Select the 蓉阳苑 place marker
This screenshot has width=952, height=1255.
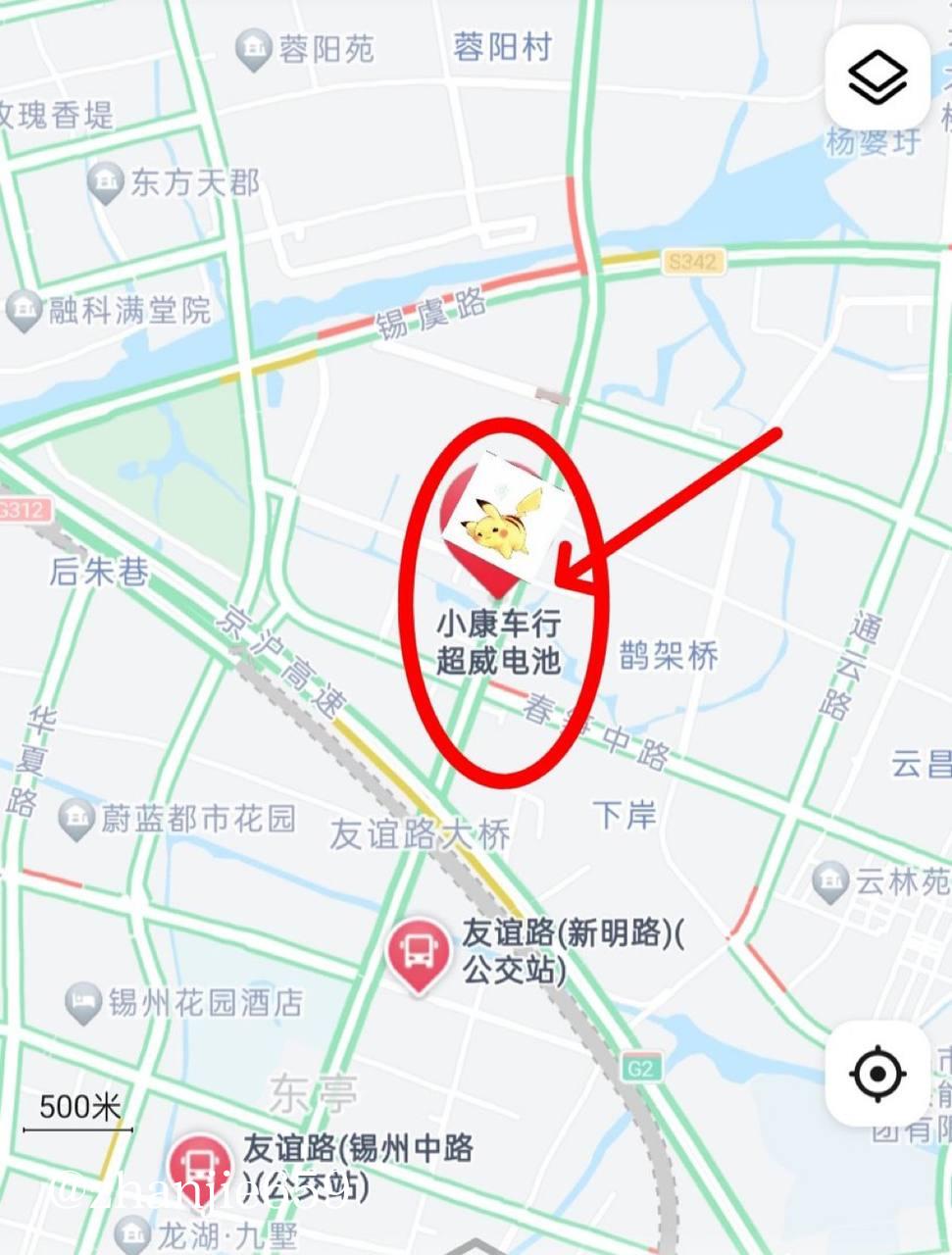[x=254, y=47]
